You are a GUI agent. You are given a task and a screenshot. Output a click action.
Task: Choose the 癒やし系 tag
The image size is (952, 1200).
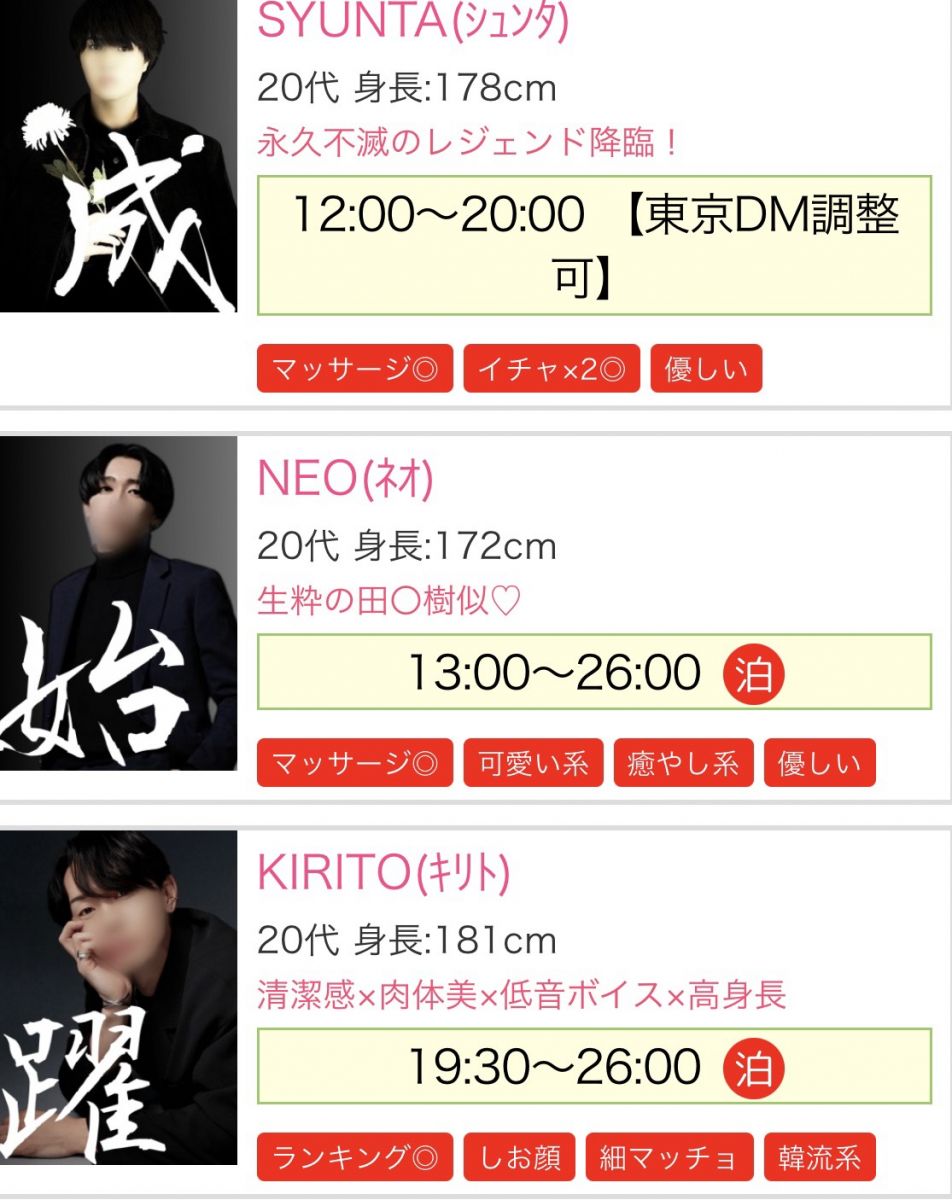click(x=684, y=764)
